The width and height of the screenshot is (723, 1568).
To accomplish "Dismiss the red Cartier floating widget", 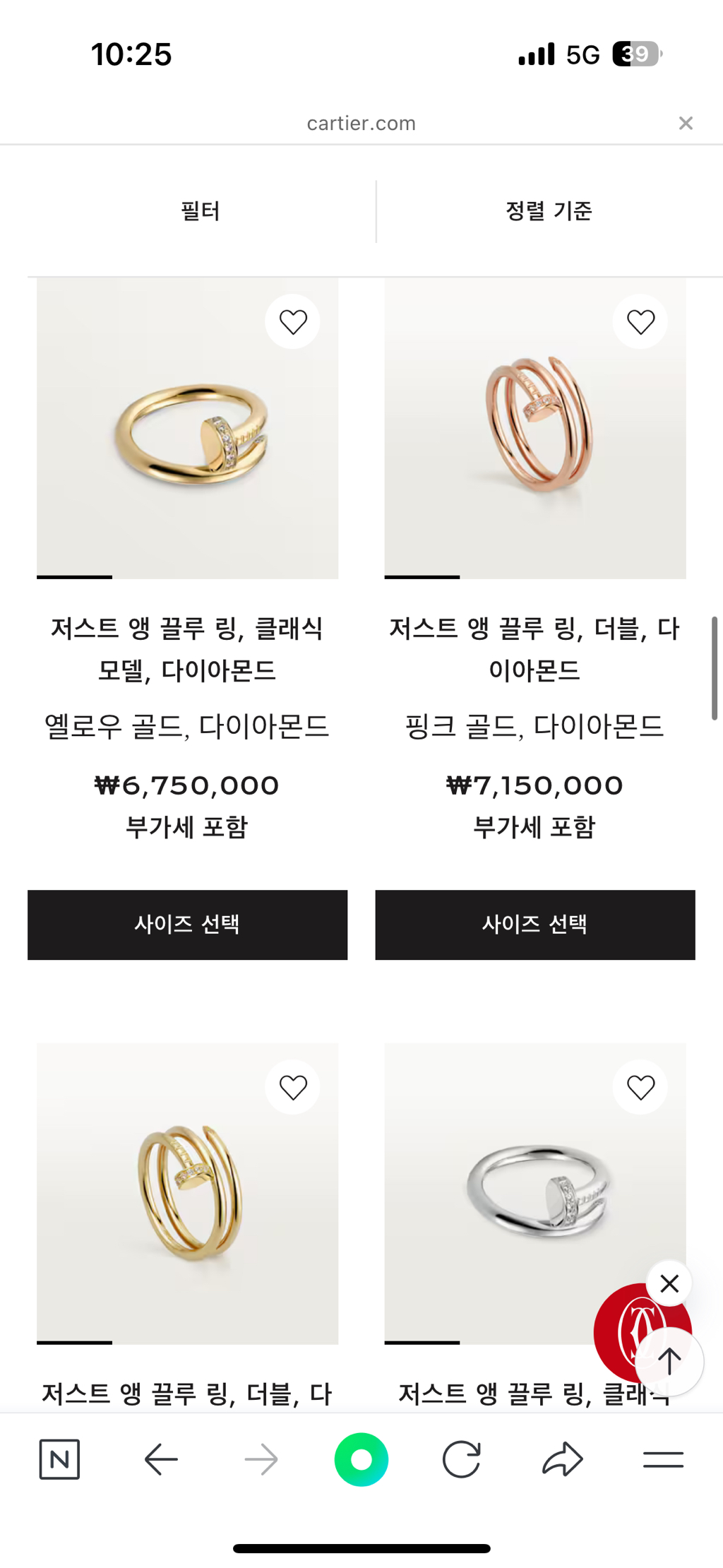I will [x=669, y=1283].
